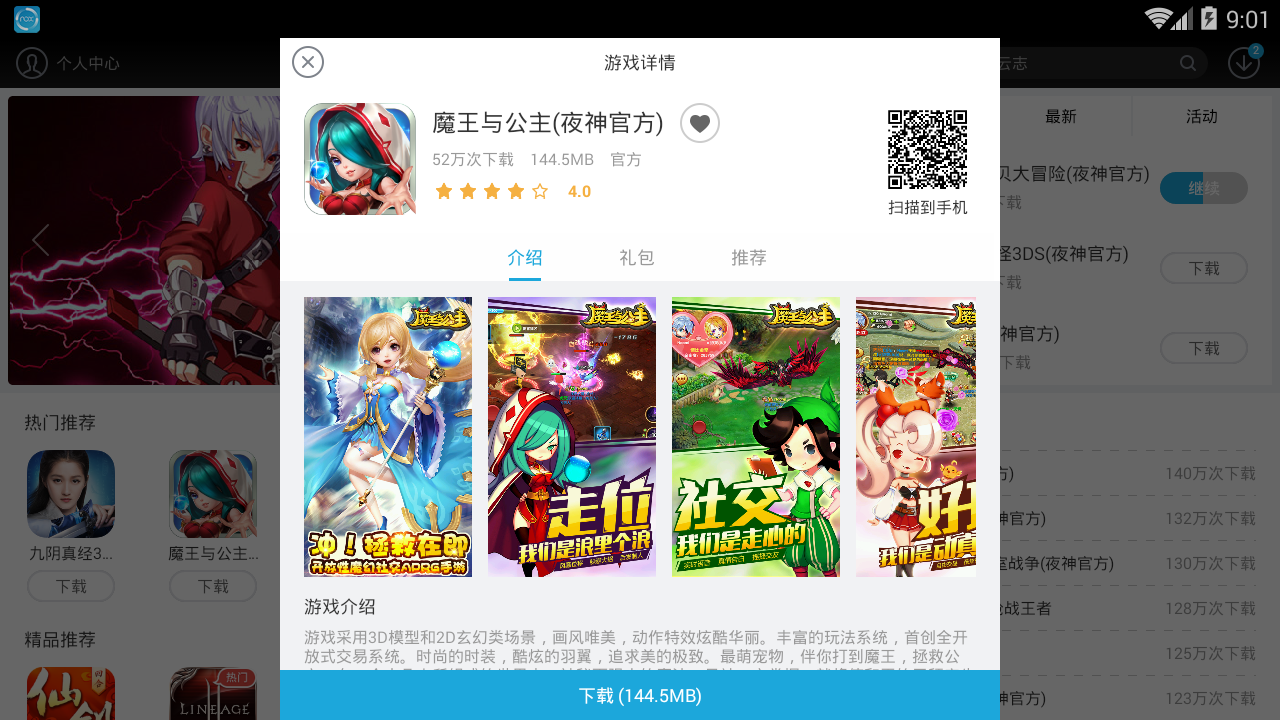The height and width of the screenshot is (720, 1280).
Task: Tap the 下载 (144.5MB) download button
Action: pyautogui.click(x=640, y=695)
